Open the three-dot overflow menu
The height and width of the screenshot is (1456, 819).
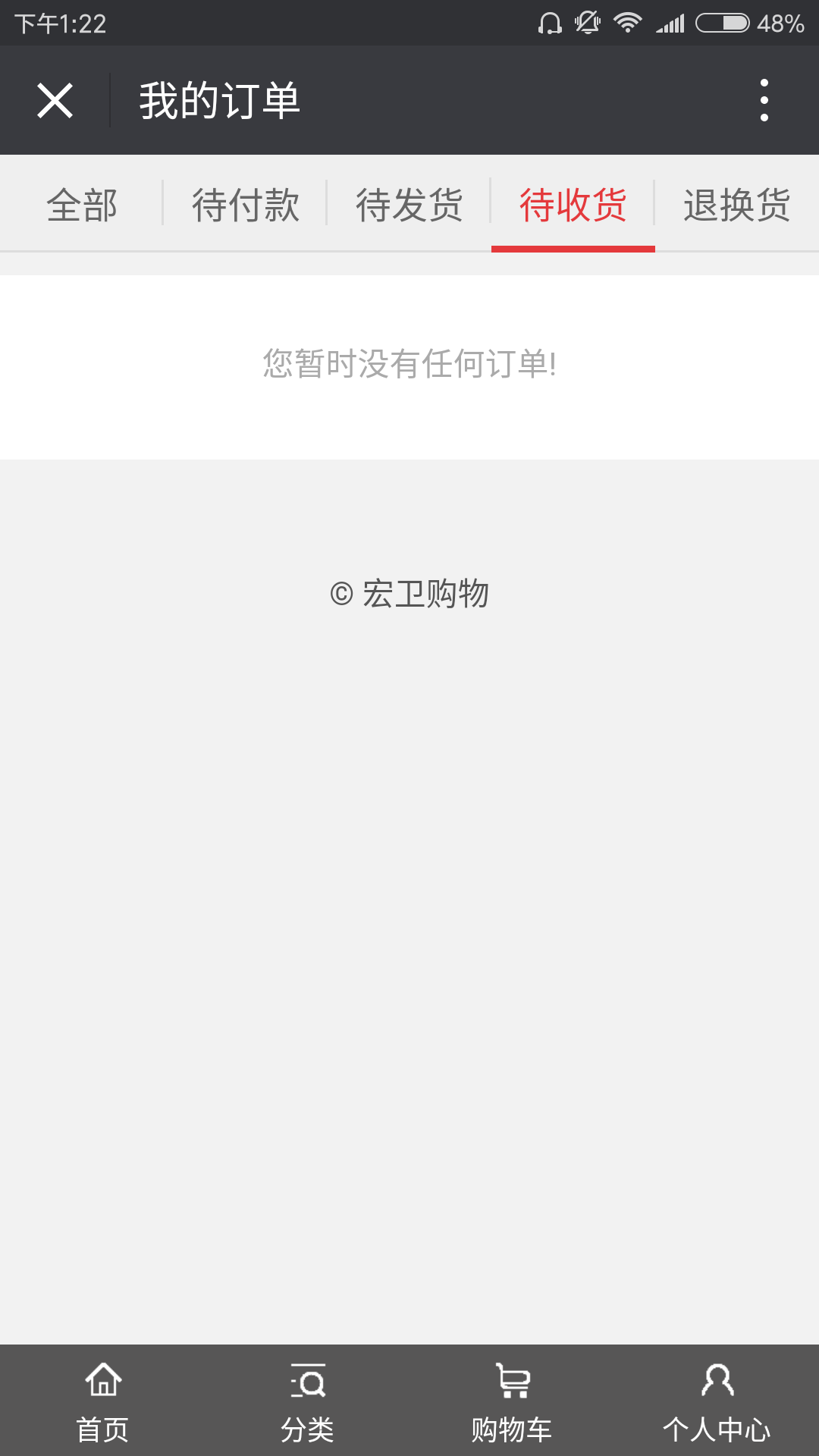(x=764, y=100)
